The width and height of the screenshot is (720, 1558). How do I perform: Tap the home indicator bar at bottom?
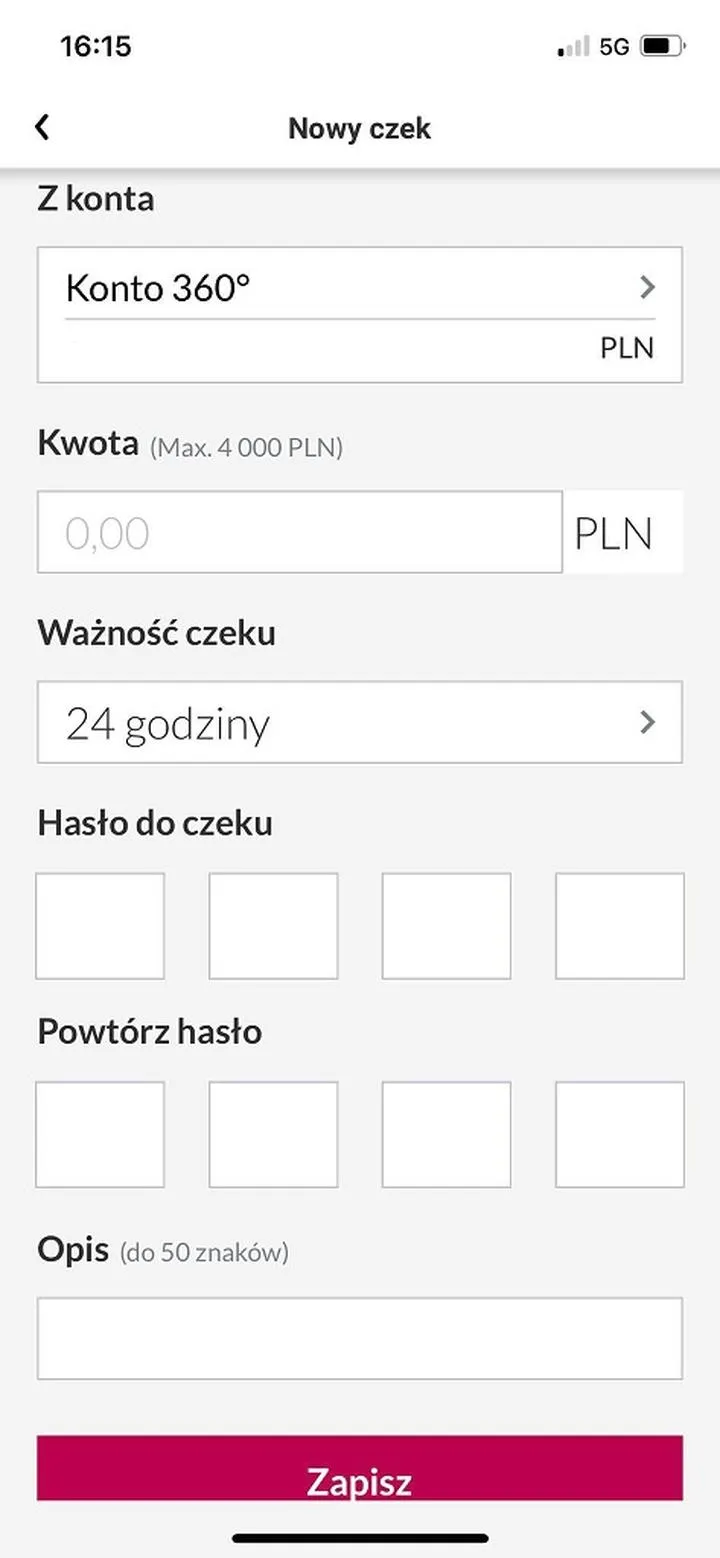point(360,1537)
